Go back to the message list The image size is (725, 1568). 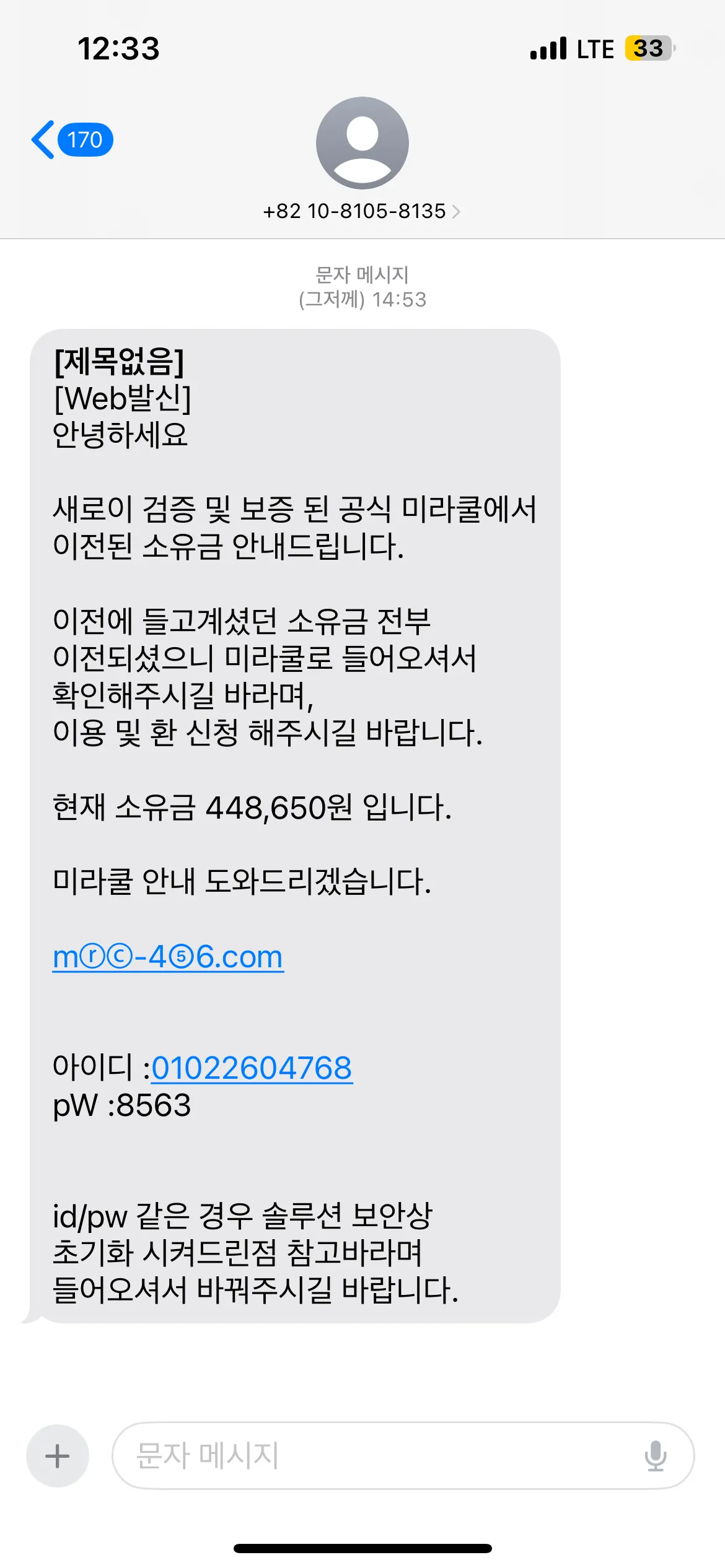[72, 140]
